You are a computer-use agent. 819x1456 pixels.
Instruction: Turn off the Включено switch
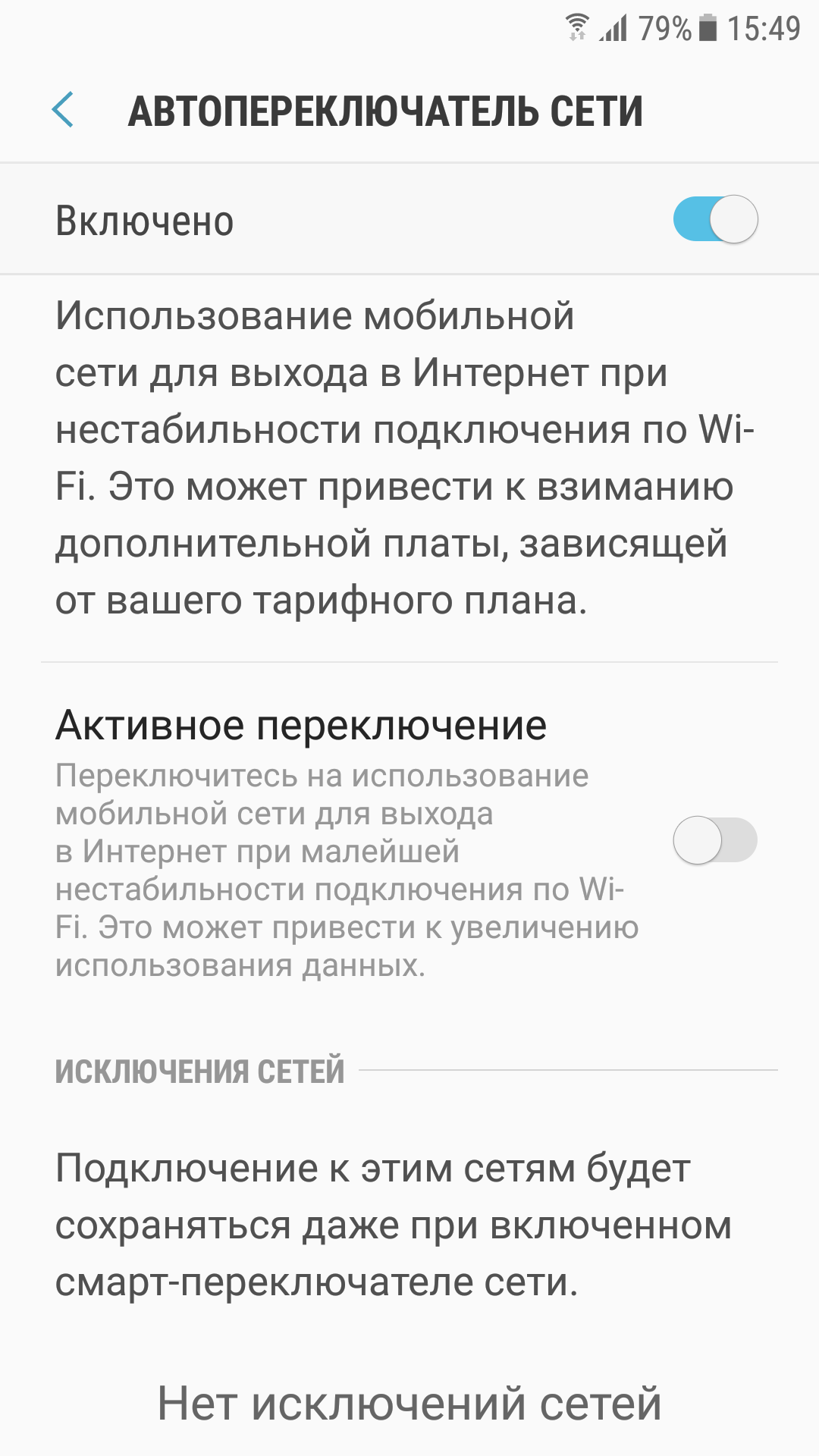(715, 220)
